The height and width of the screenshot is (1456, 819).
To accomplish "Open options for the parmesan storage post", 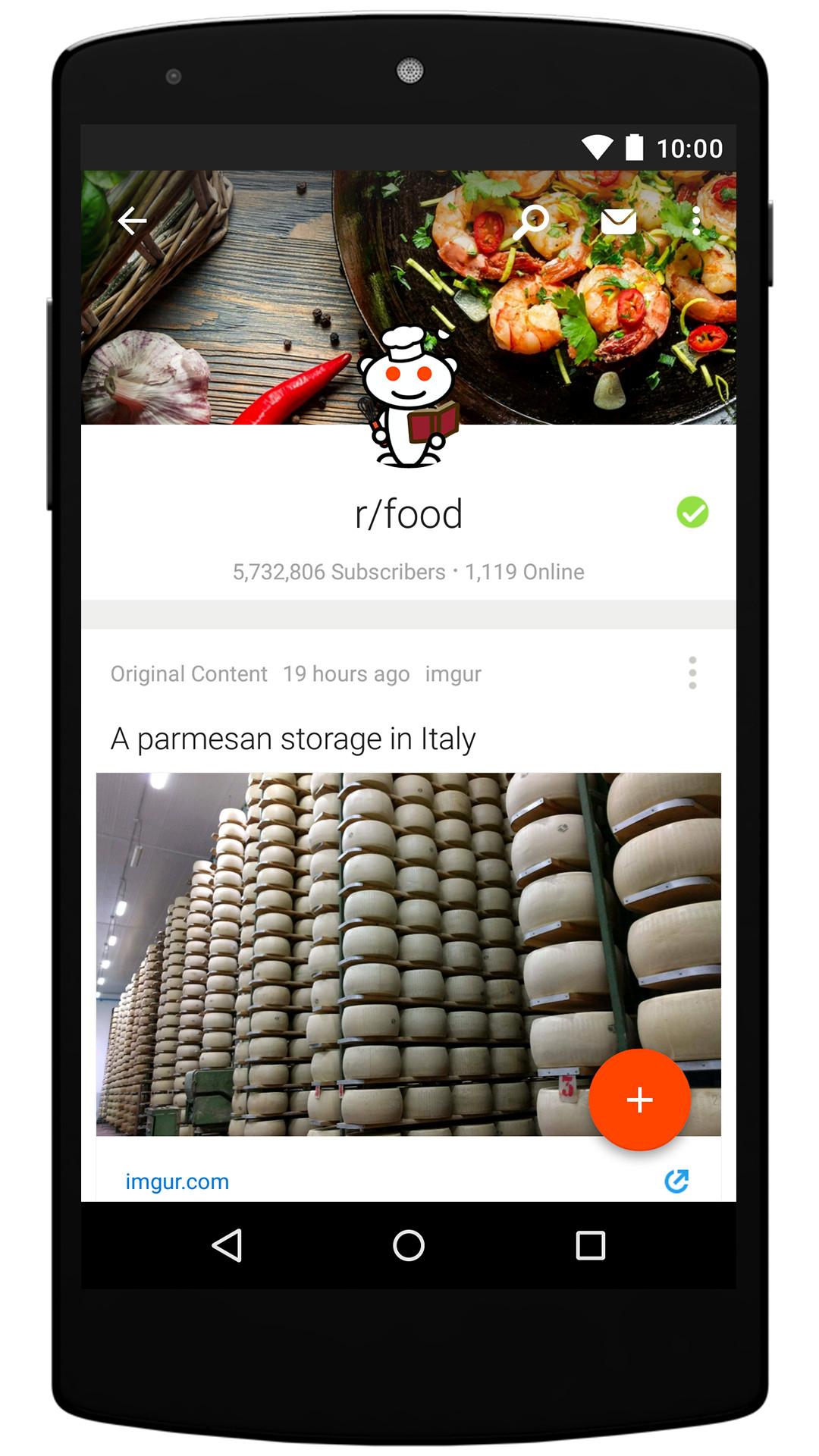I will (x=692, y=673).
